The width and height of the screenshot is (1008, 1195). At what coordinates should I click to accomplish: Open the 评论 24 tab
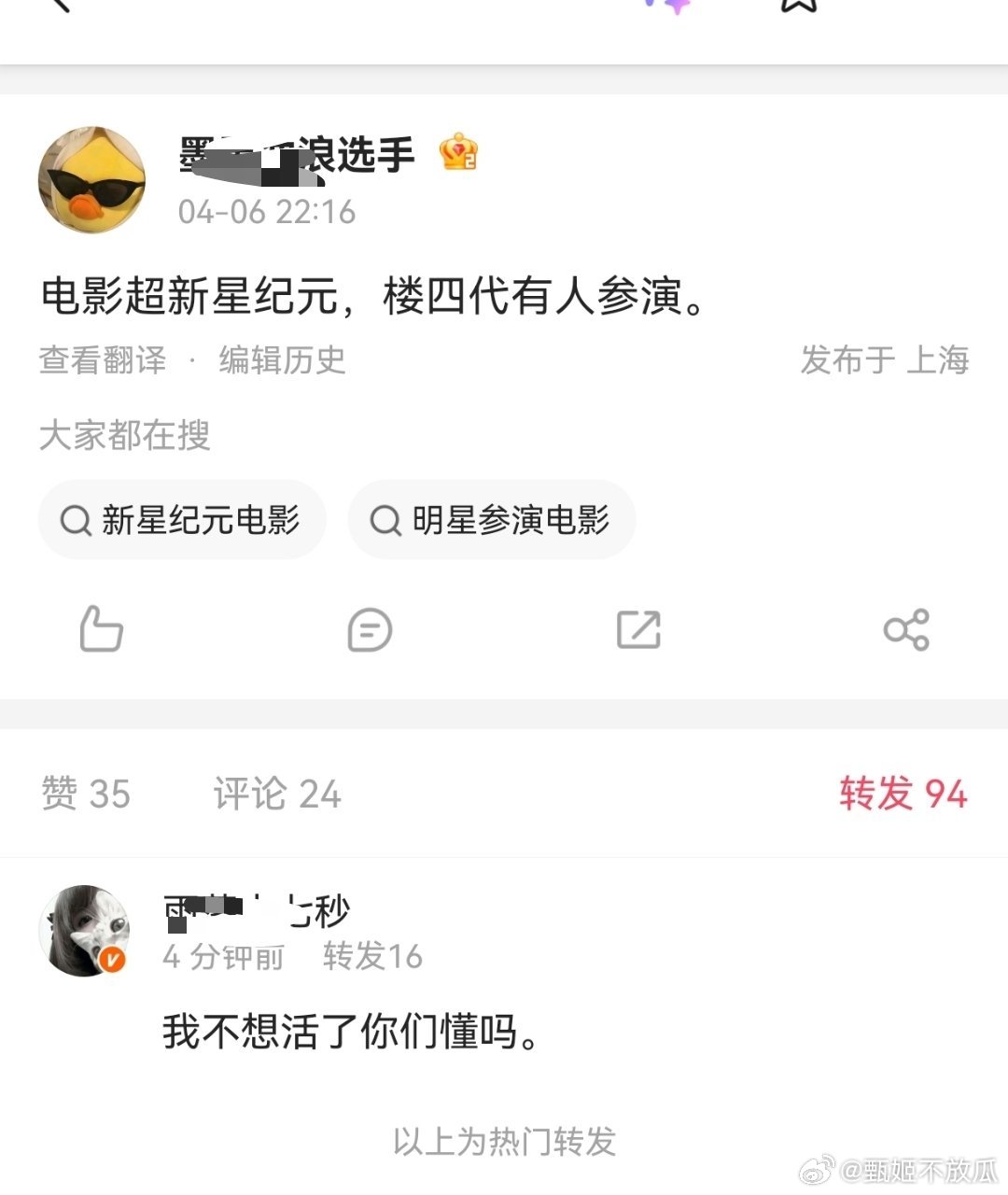coord(275,793)
